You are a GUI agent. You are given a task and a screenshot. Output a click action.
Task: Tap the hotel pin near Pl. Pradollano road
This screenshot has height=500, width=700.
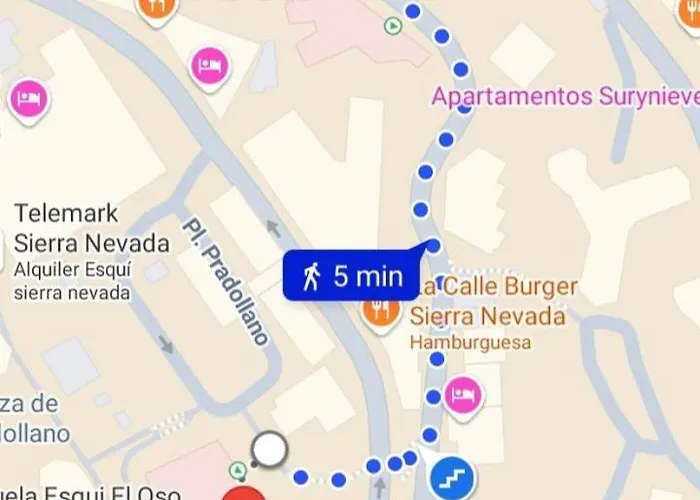pos(210,67)
